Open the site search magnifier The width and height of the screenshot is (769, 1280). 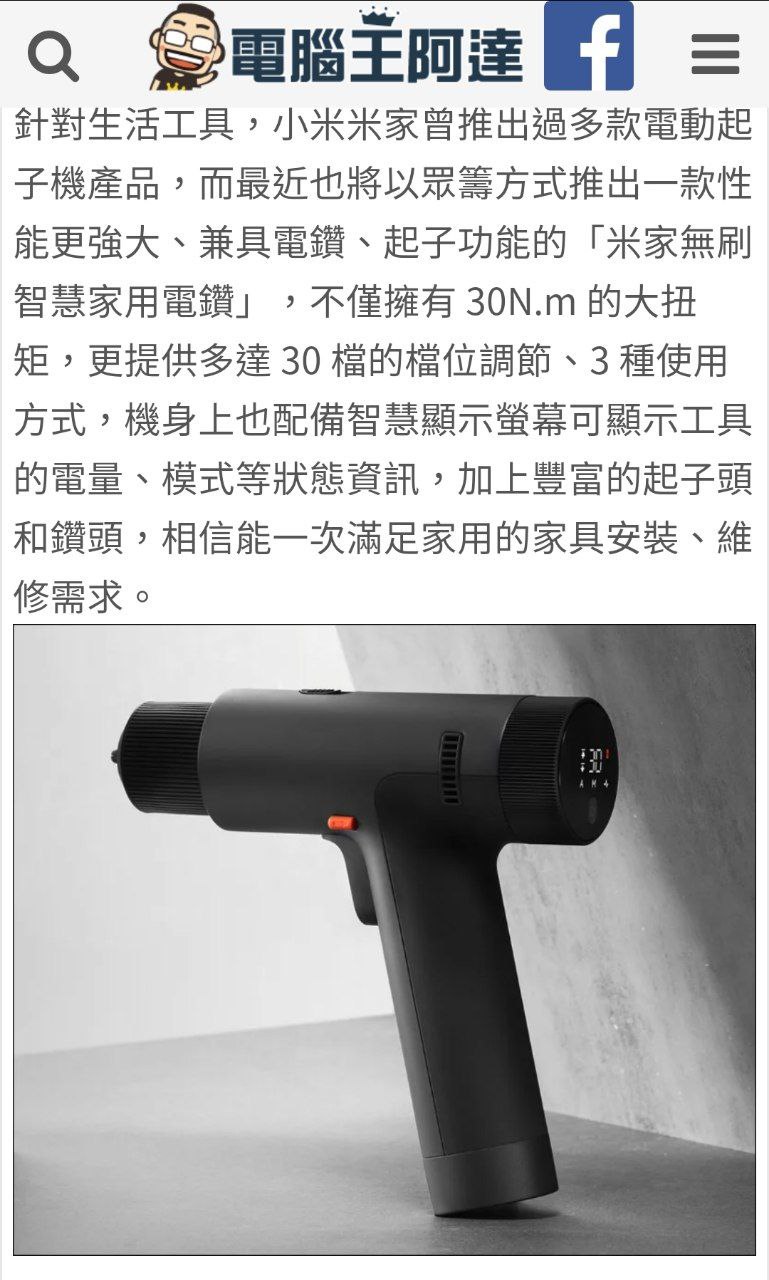click(x=52, y=56)
